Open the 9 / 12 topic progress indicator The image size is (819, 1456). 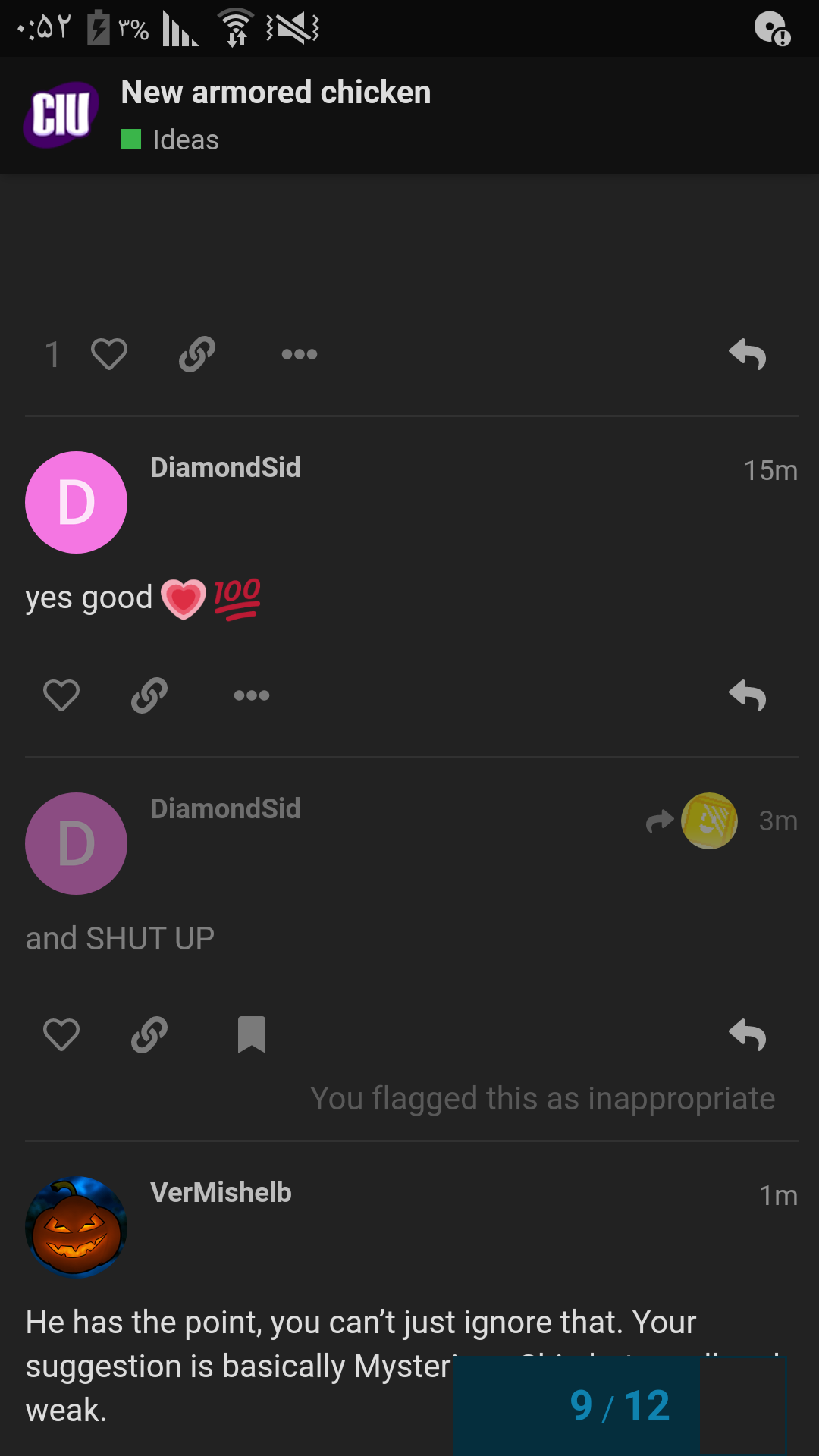(620, 1405)
